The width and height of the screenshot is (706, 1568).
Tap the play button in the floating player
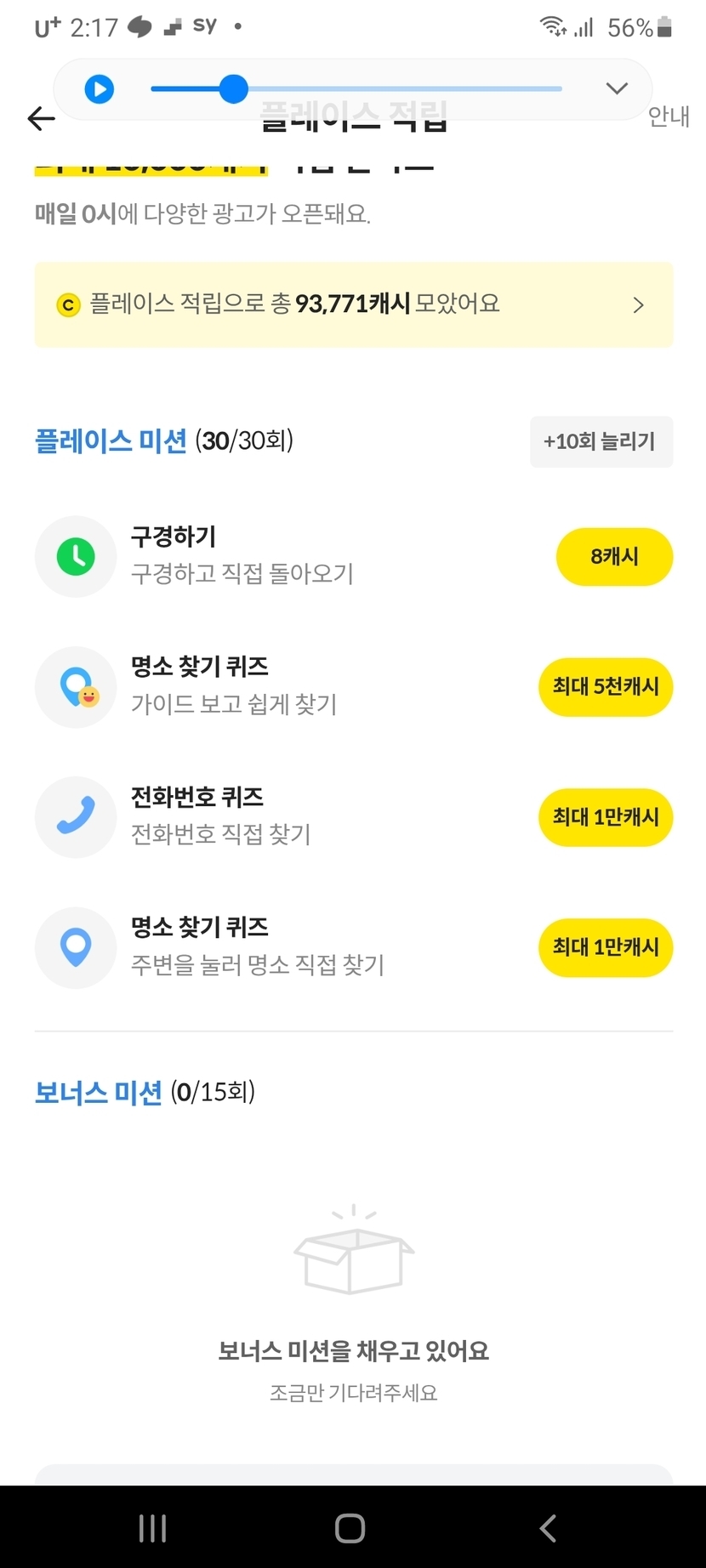click(x=100, y=89)
